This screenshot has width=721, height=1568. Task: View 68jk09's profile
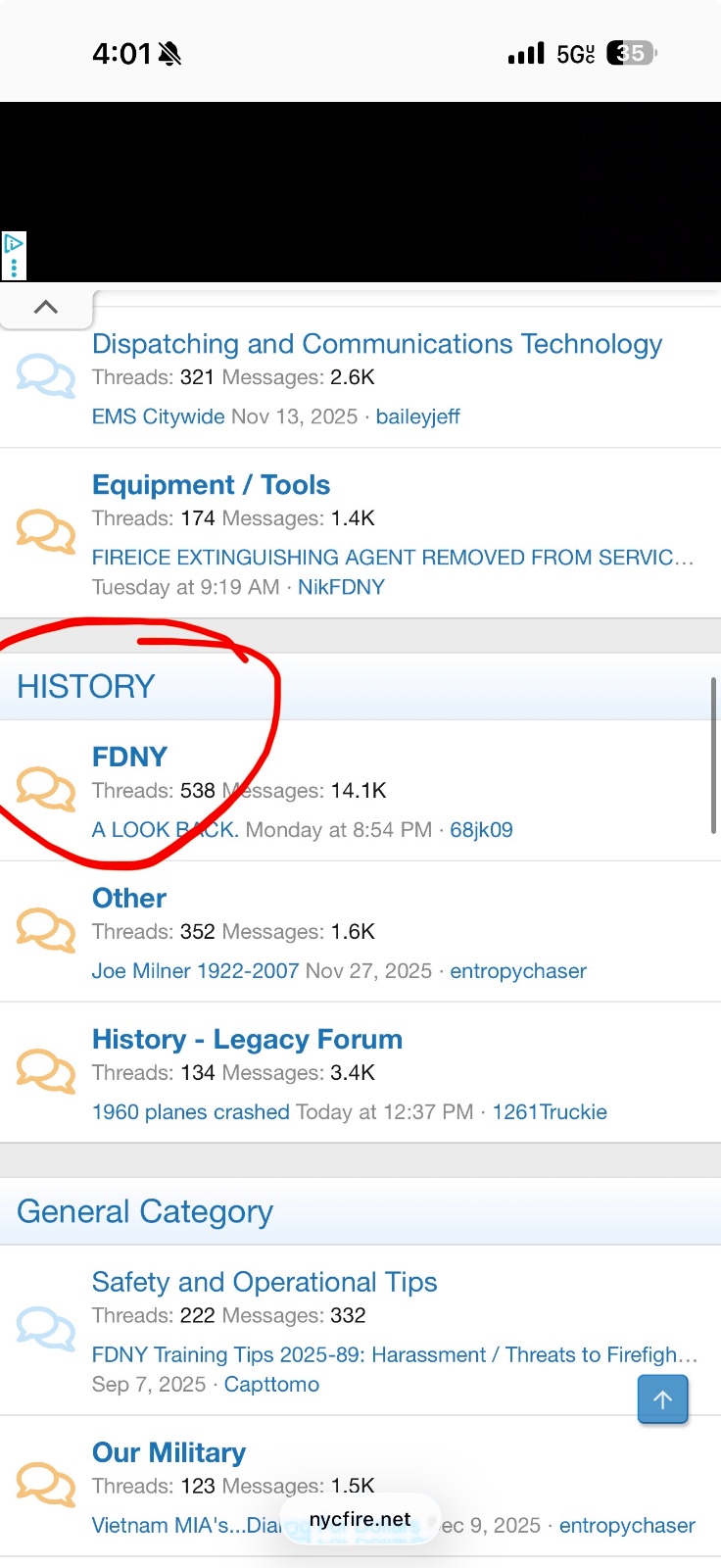pos(481,830)
